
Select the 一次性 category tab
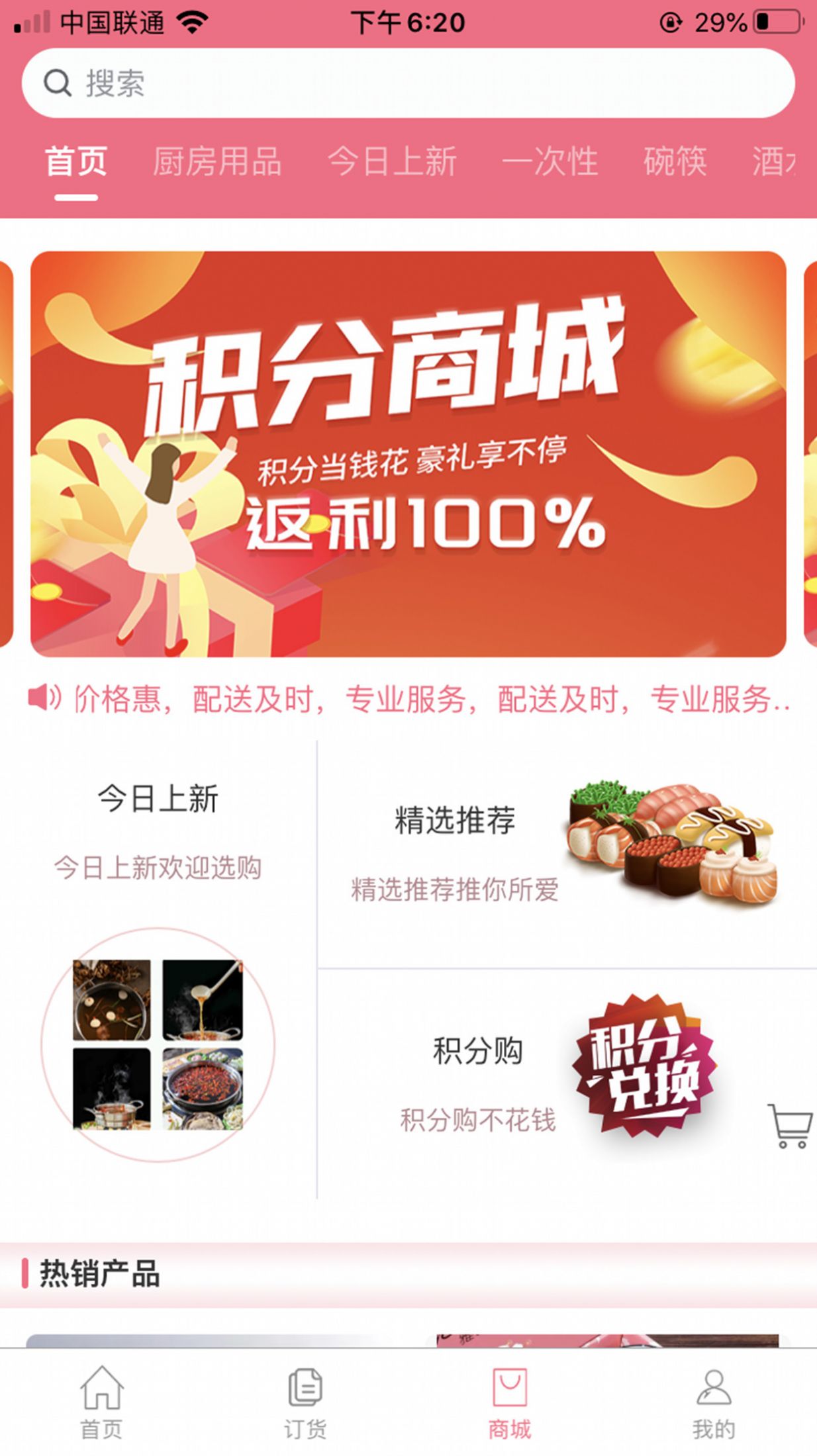(x=550, y=162)
